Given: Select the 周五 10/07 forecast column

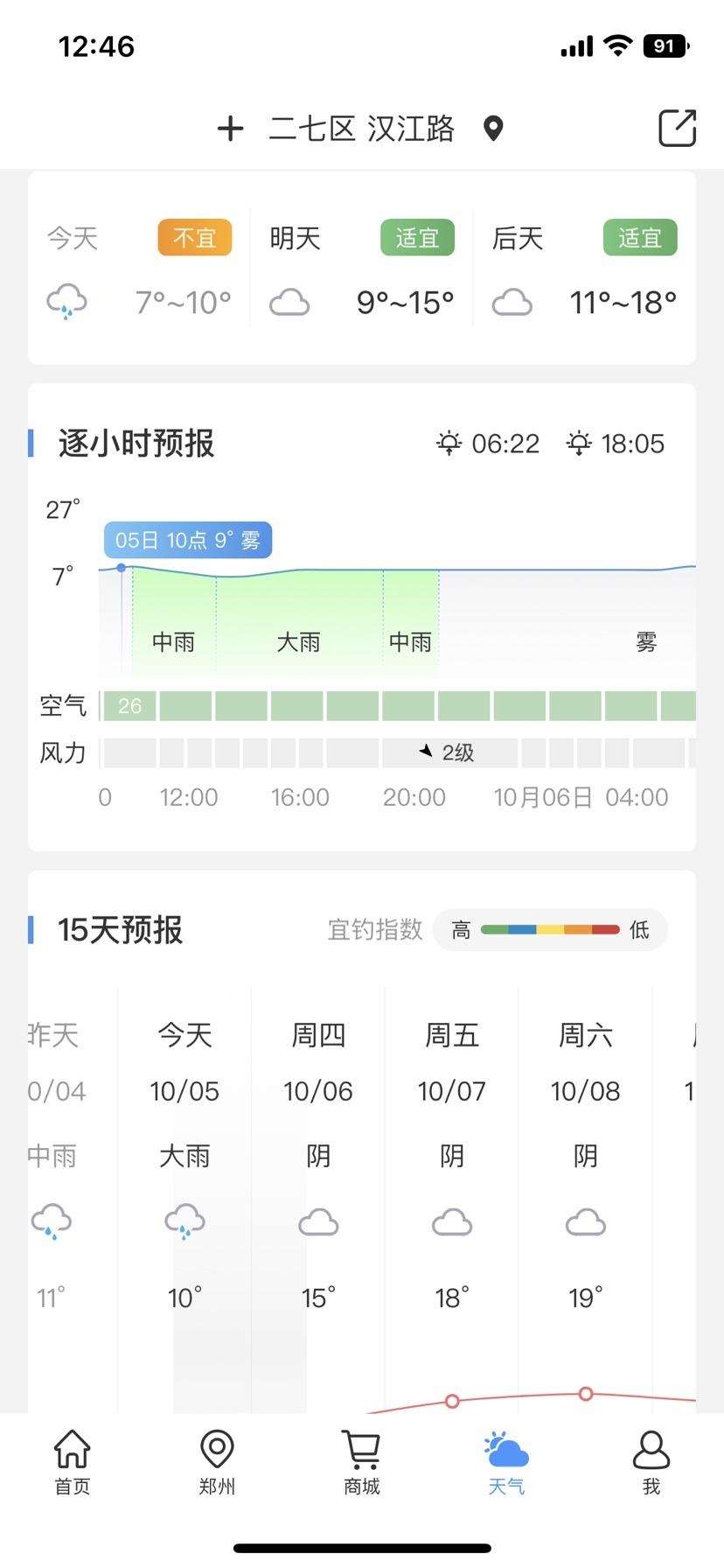Looking at the screenshot, I should 452,1199.
